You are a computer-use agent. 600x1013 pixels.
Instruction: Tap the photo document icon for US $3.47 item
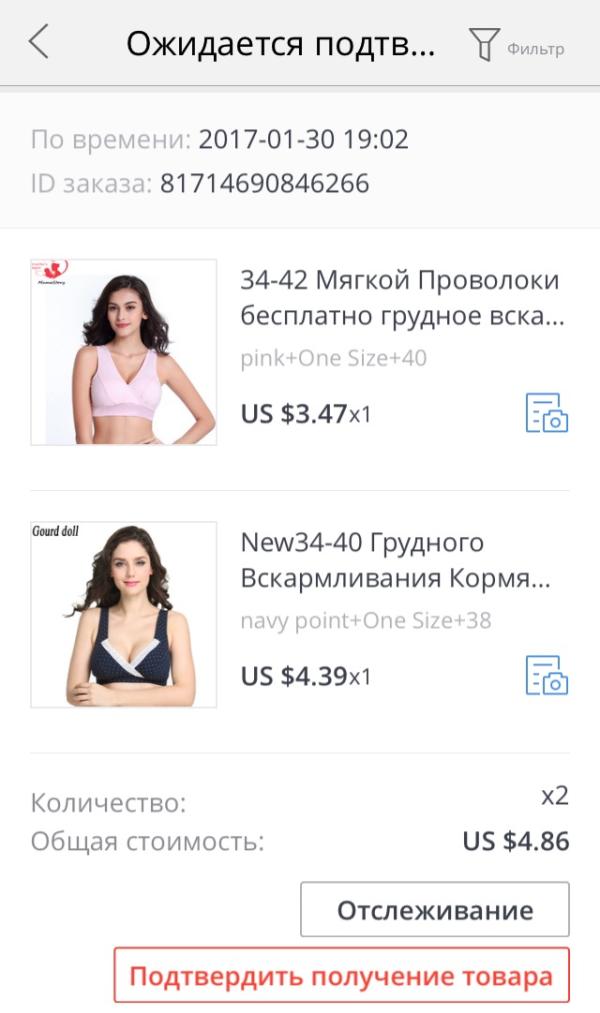click(x=547, y=413)
